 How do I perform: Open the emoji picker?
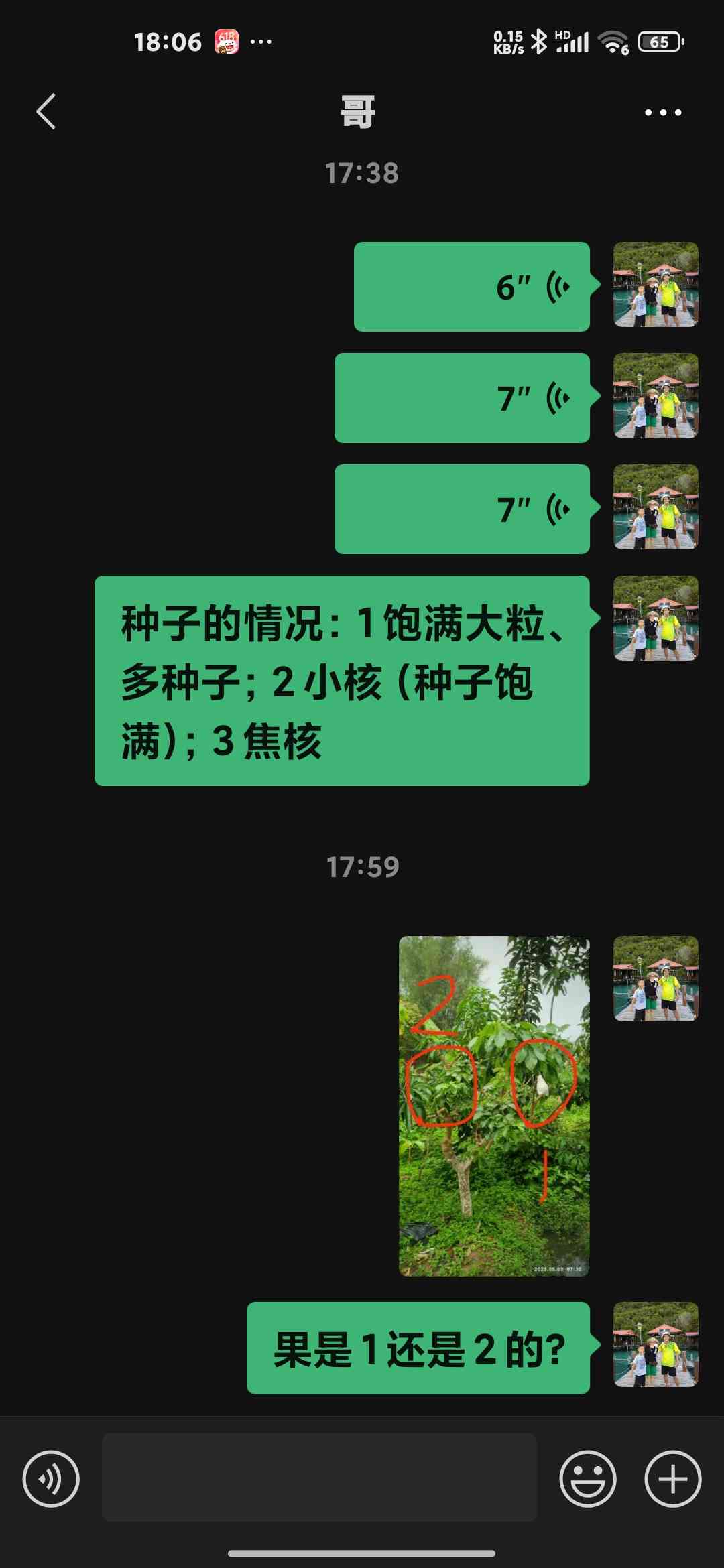click(x=588, y=1479)
